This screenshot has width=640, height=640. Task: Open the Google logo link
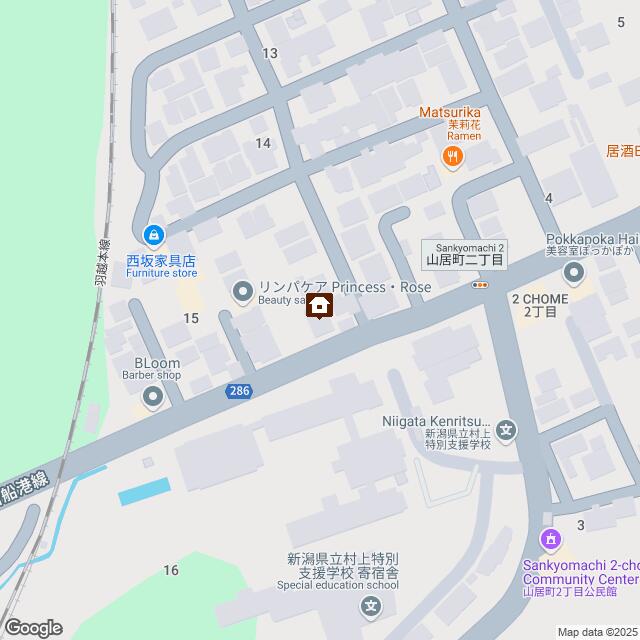pos(32,627)
